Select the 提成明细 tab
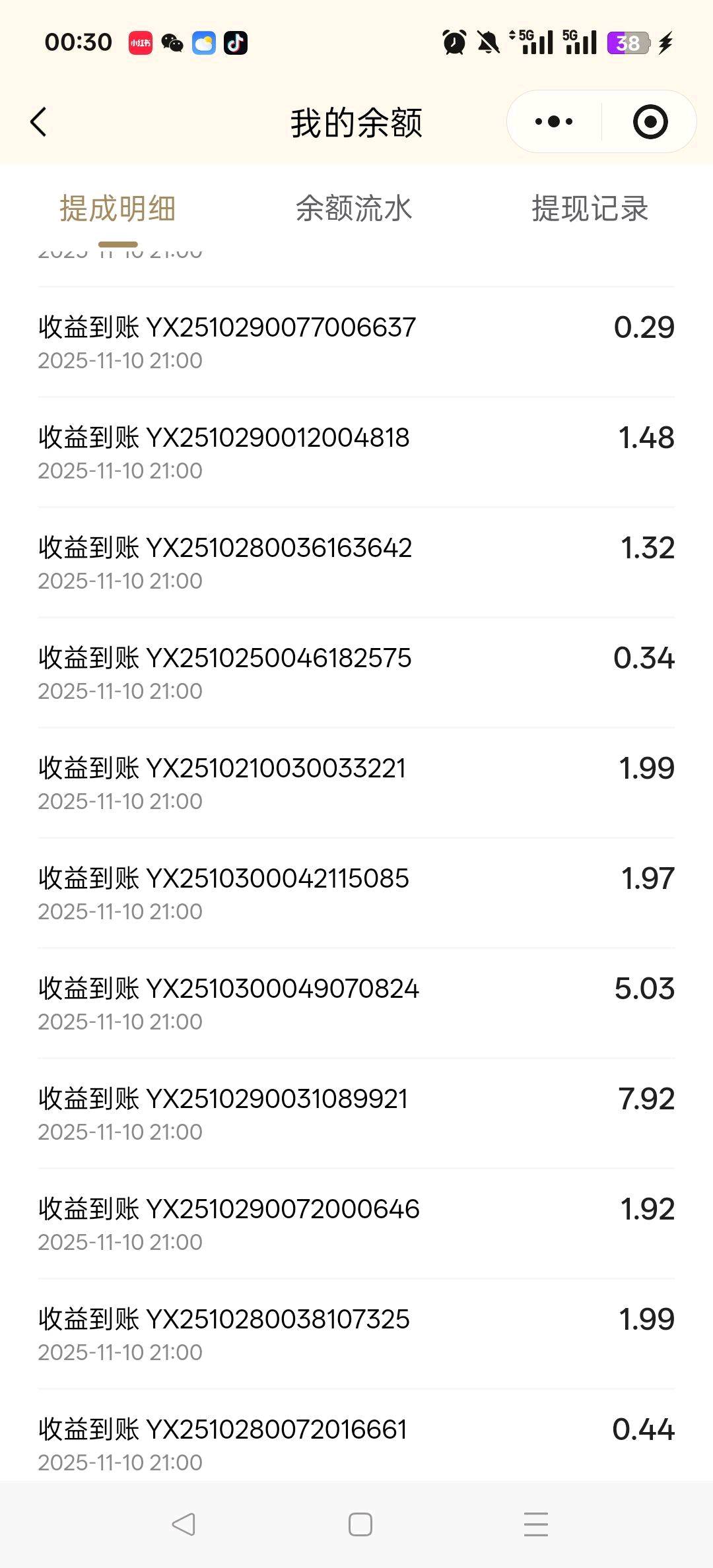 coord(118,209)
